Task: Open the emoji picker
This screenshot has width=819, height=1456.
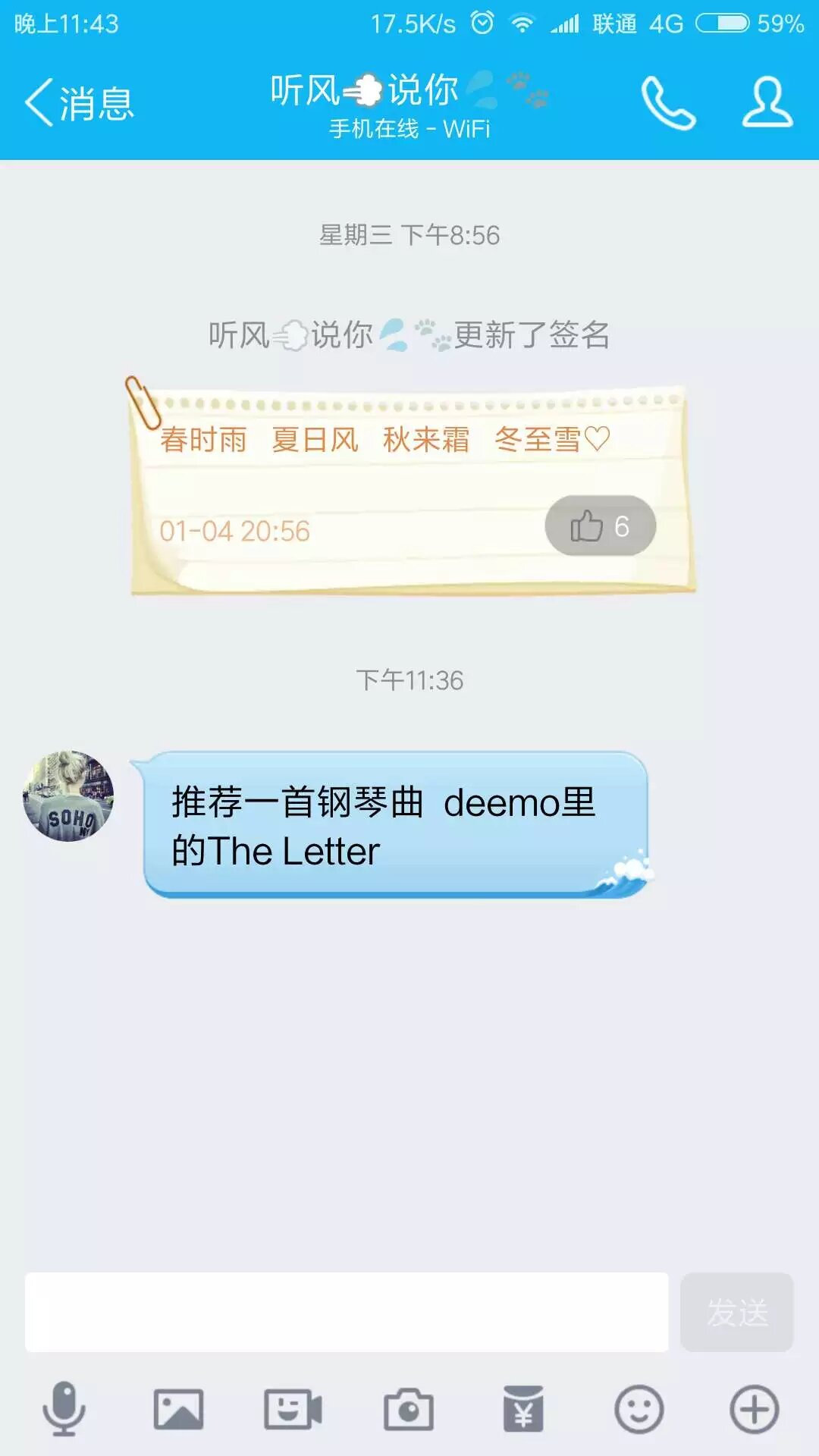Action: pos(639,1409)
